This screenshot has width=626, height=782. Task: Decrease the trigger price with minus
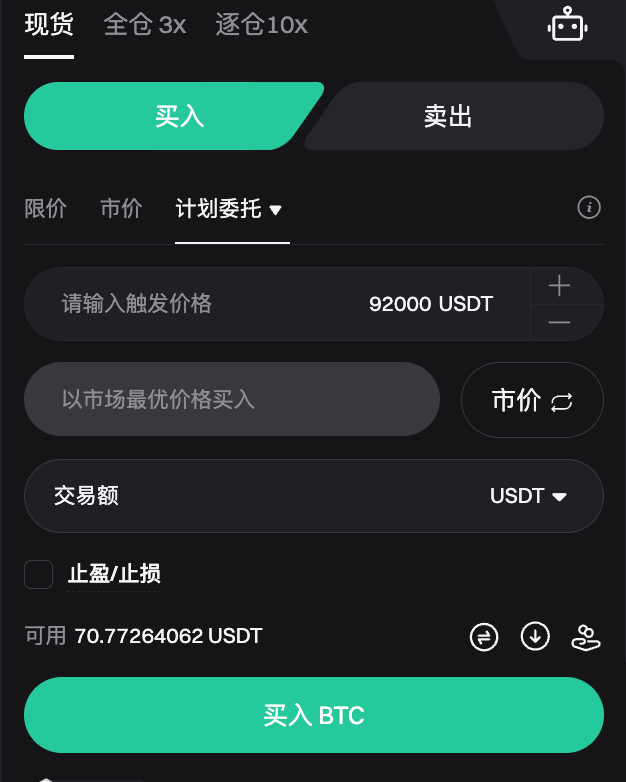click(560, 322)
